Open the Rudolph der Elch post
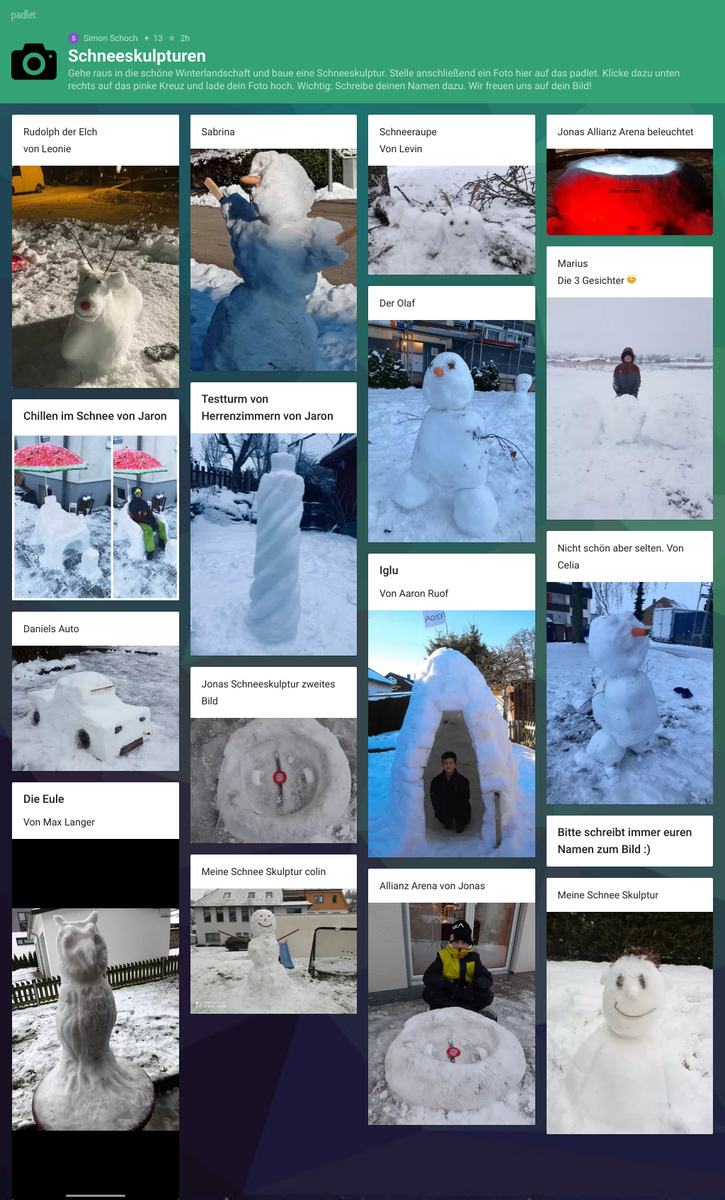 (x=95, y=275)
